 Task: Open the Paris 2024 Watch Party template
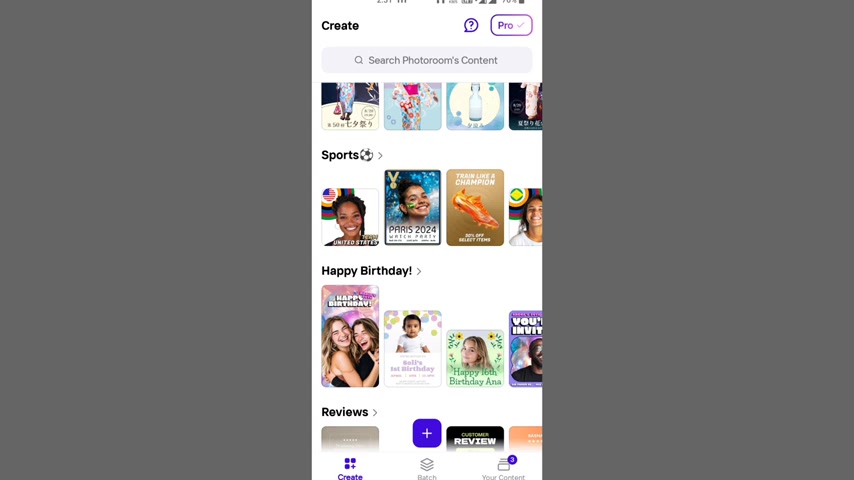click(412, 207)
